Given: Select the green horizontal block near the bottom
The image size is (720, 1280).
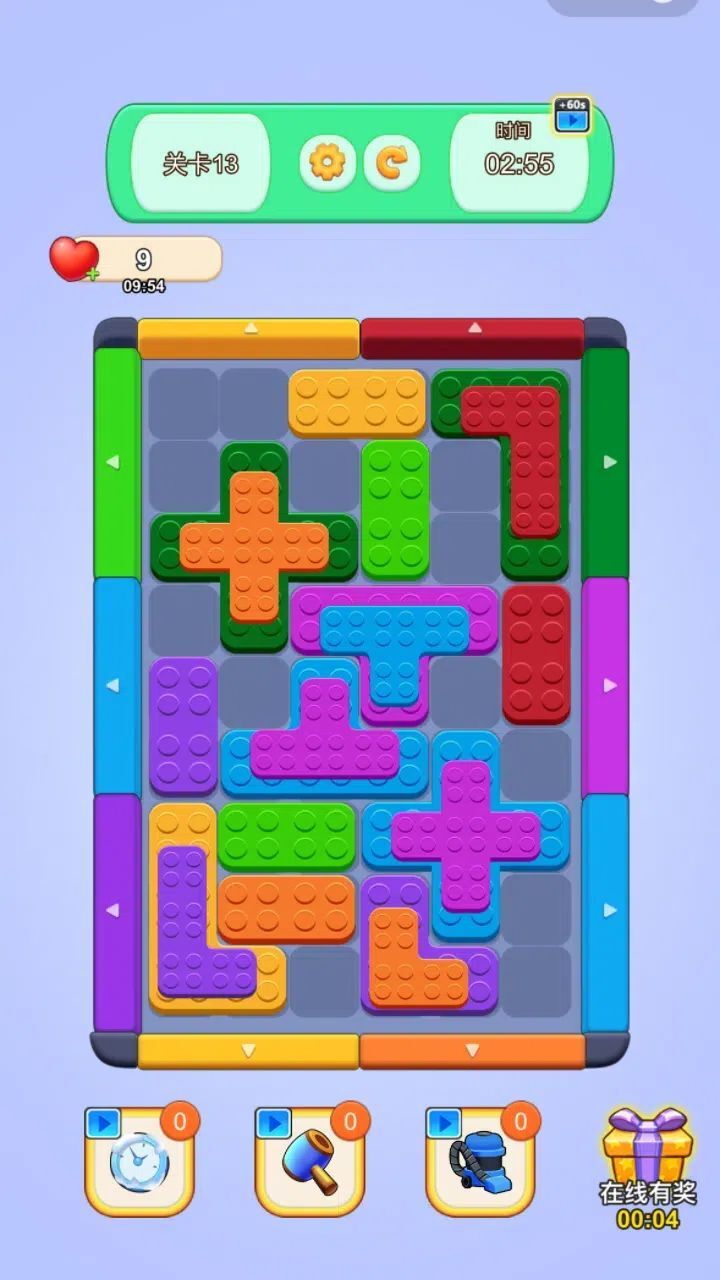Looking at the screenshot, I should tap(286, 836).
